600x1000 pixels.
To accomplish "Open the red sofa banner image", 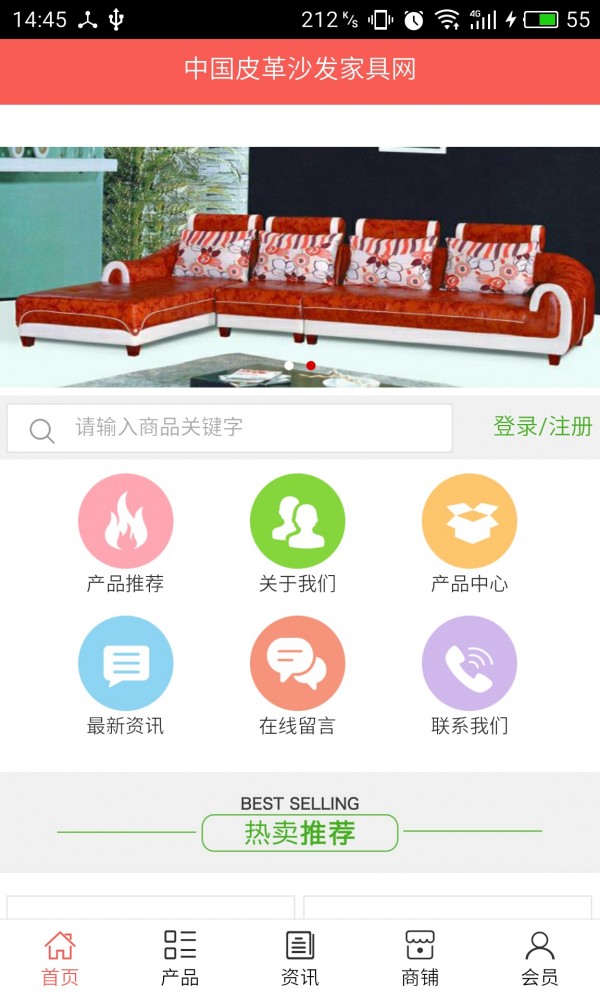I will pos(300,267).
